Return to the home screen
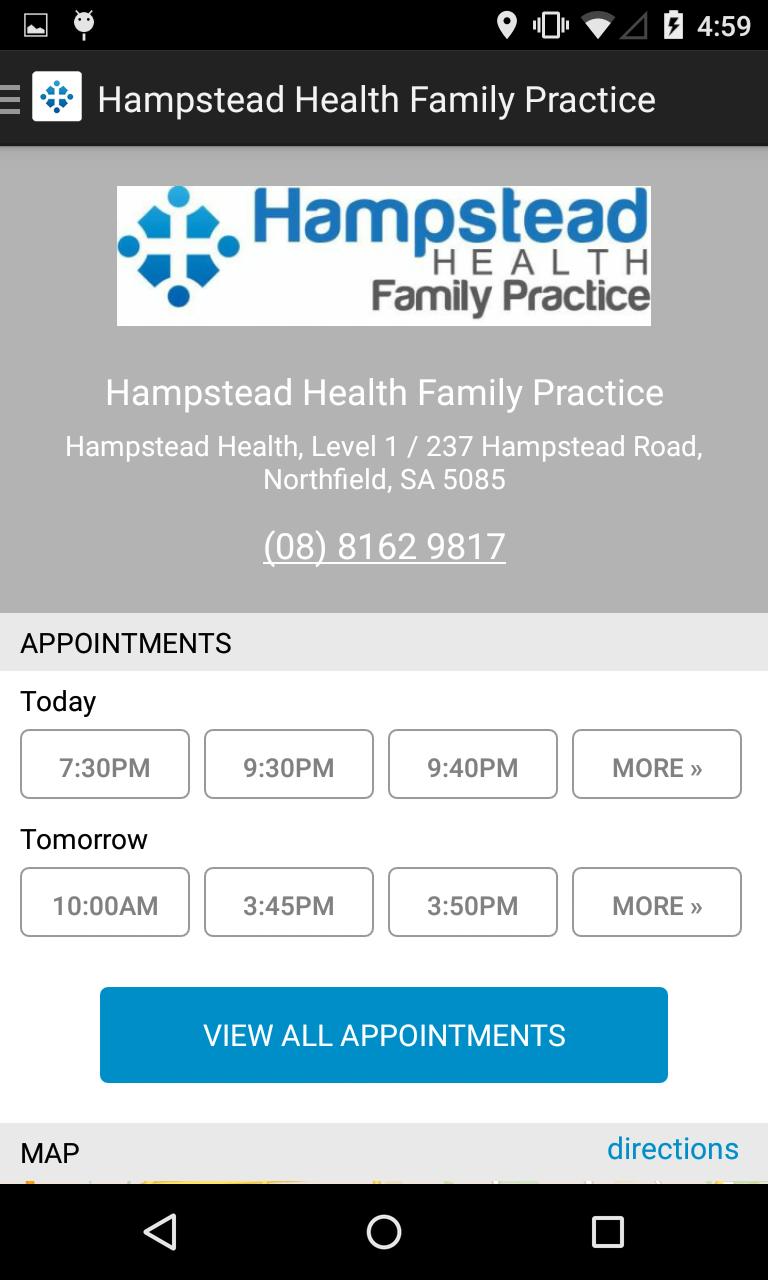The width and height of the screenshot is (768, 1280). 384,1232
